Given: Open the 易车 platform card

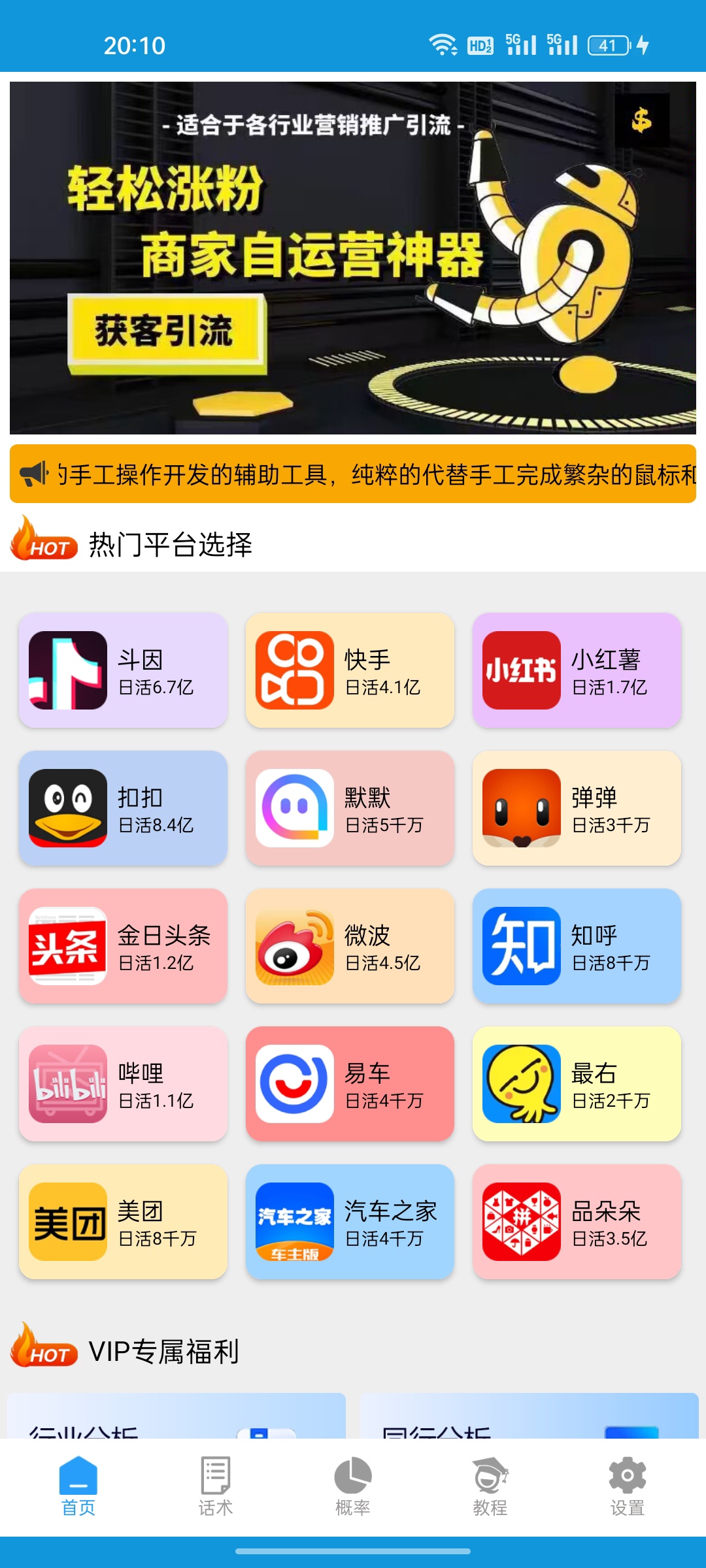Looking at the screenshot, I should point(350,1084).
